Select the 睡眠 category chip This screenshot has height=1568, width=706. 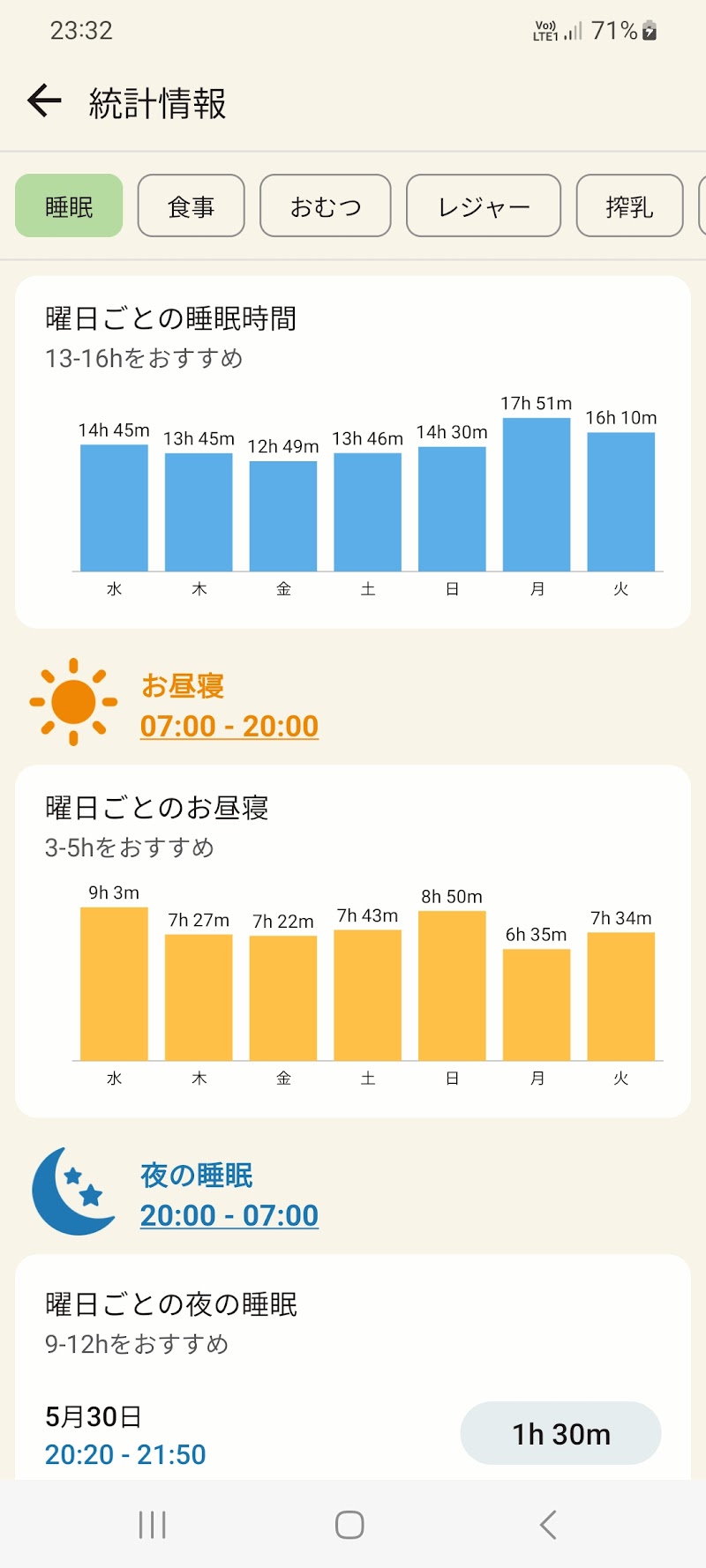[69, 205]
